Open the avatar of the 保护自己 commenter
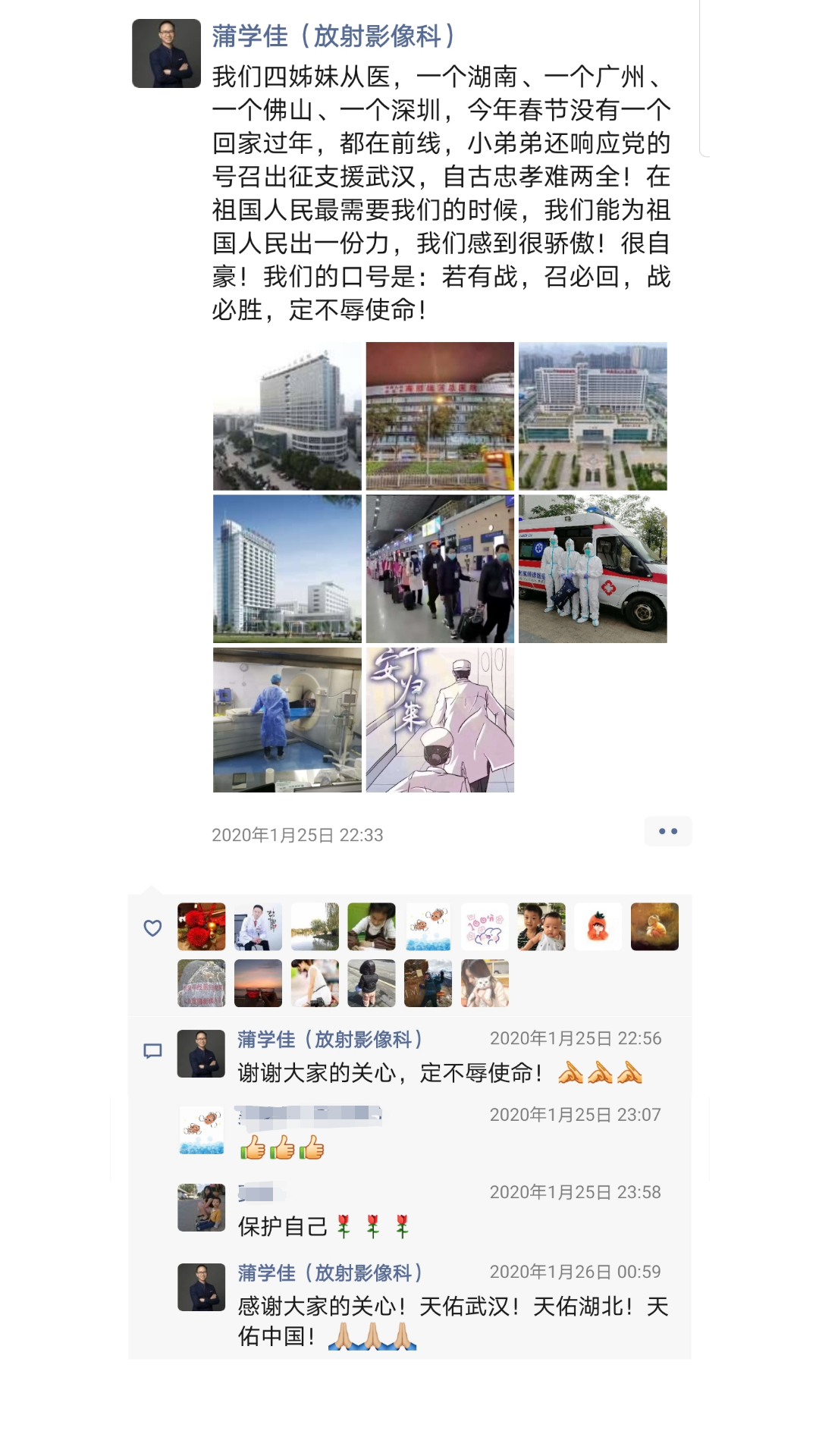Screen dimensions: 819x1456 click(x=201, y=1207)
